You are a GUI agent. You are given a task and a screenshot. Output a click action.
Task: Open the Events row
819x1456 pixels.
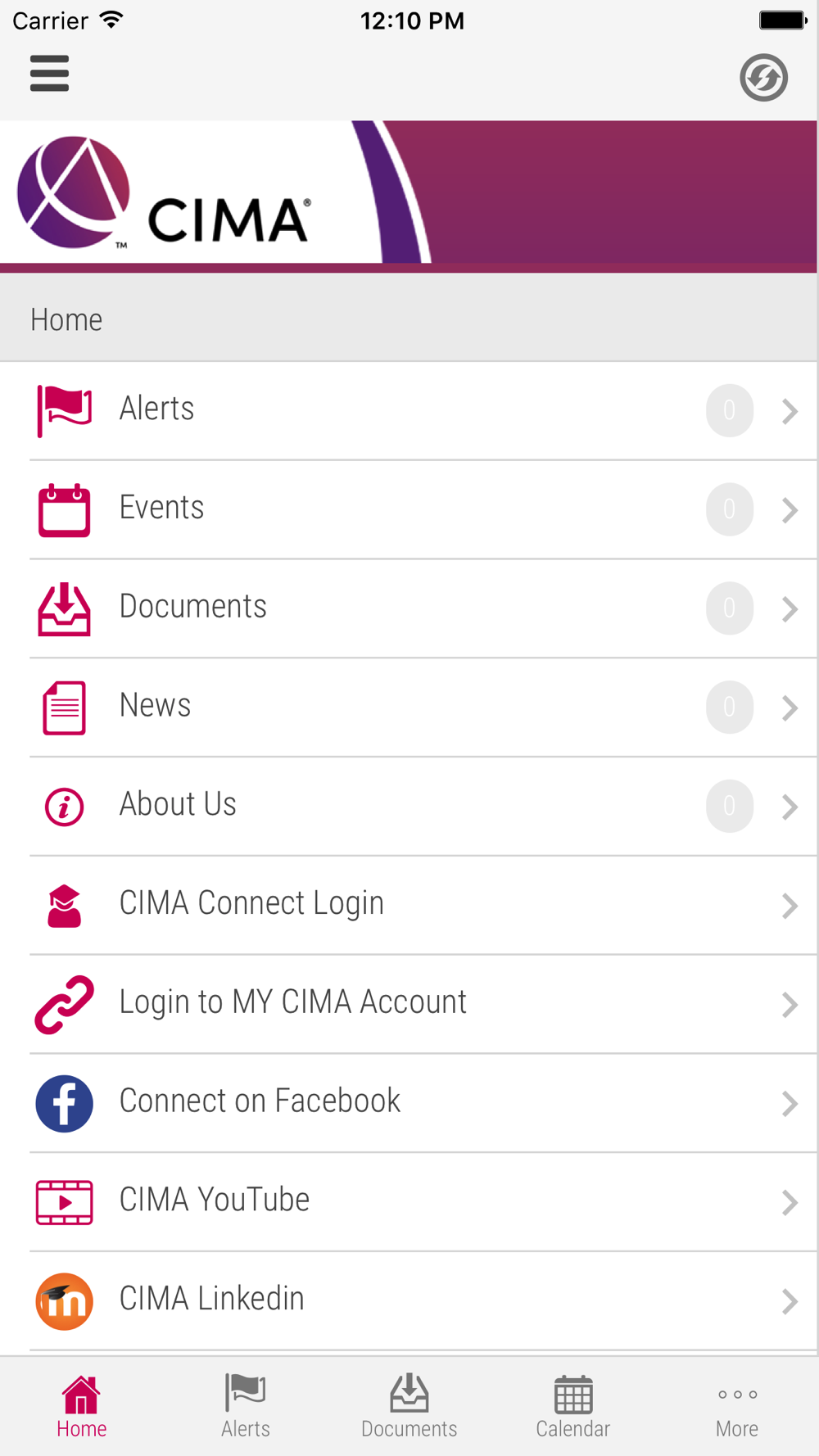tap(409, 509)
